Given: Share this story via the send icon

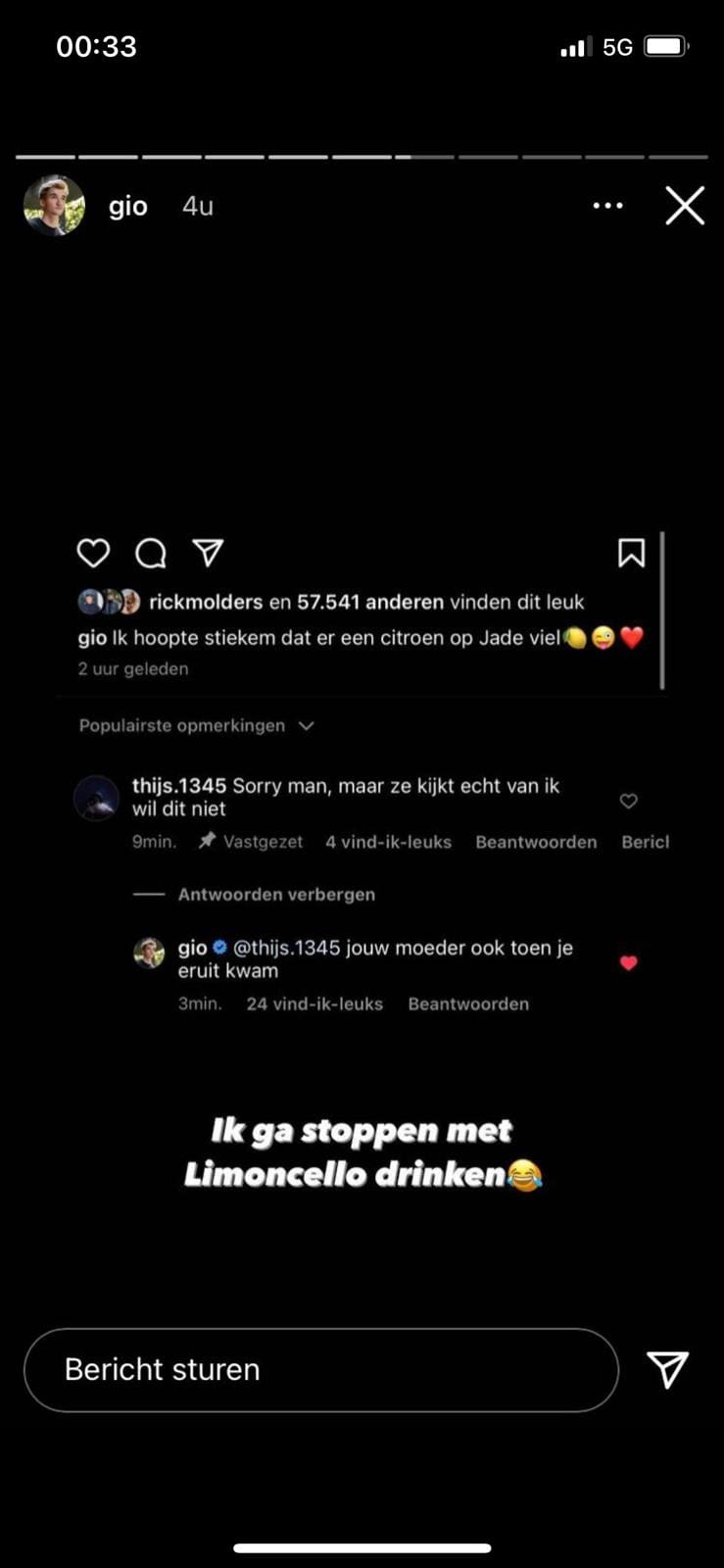Looking at the screenshot, I should 668,1369.
